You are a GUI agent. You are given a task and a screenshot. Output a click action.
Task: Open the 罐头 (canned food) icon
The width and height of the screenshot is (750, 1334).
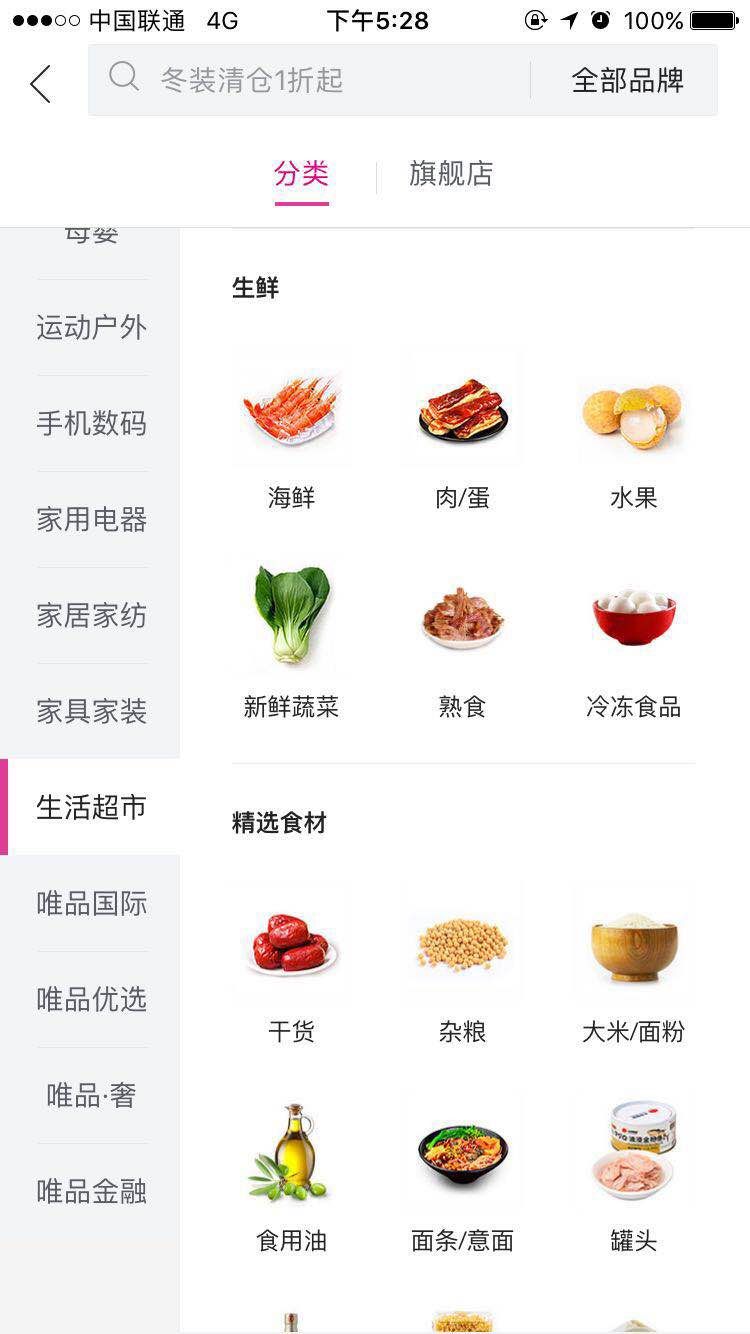click(633, 1149)
